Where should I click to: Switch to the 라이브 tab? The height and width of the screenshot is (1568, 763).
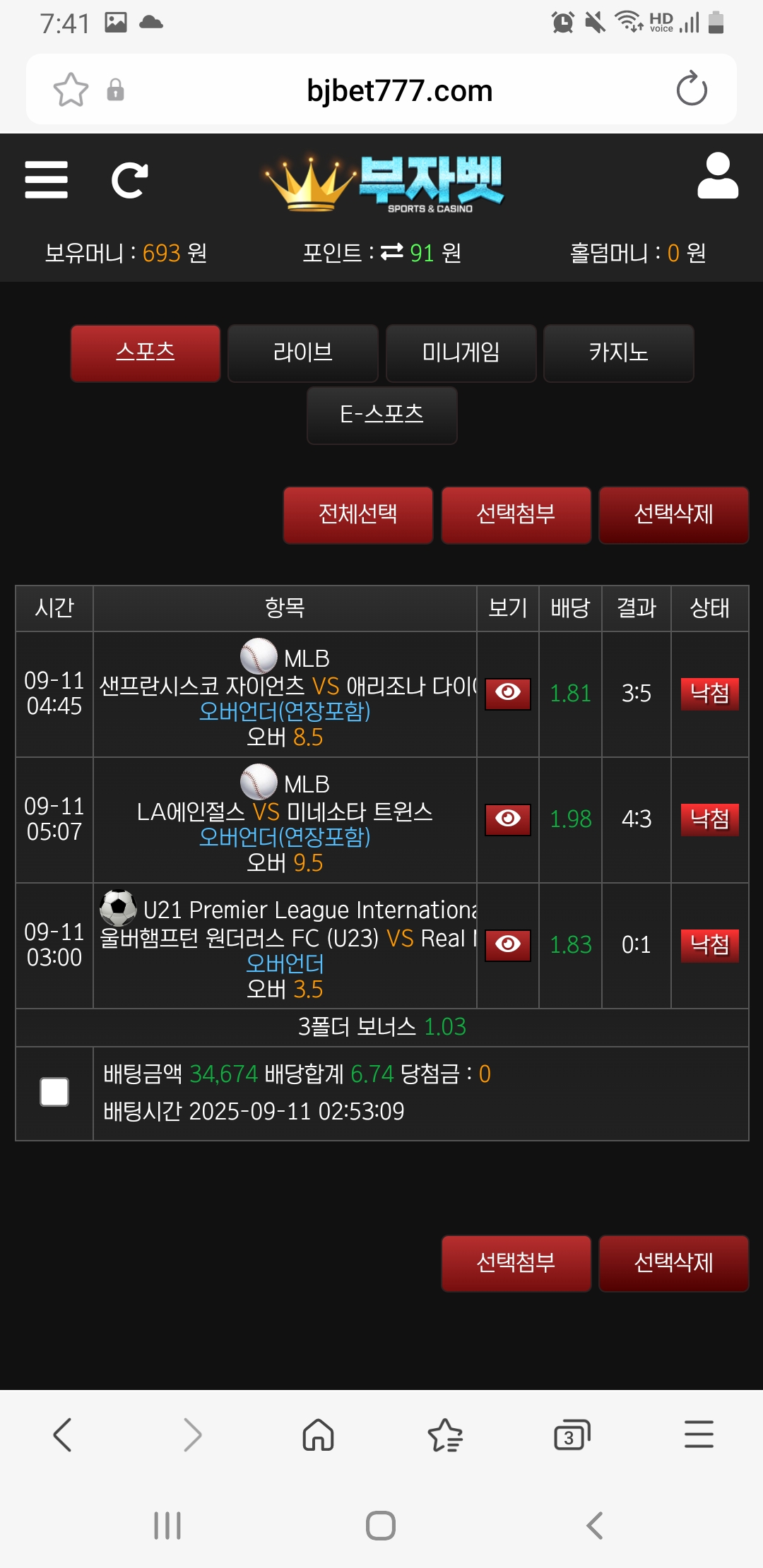(x=303, y=353)
